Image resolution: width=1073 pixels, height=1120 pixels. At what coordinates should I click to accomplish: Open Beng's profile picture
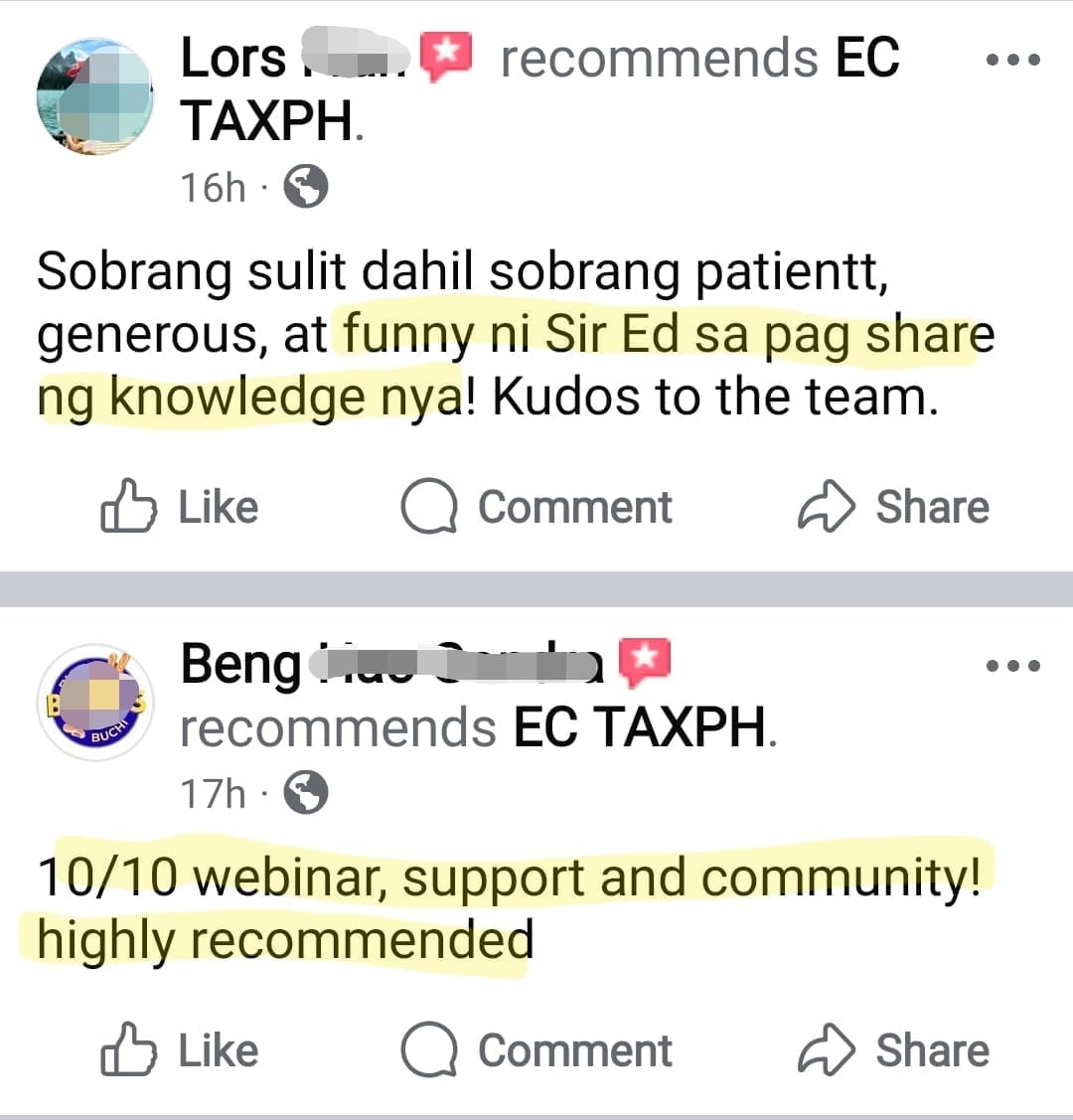tap(95, 702)
